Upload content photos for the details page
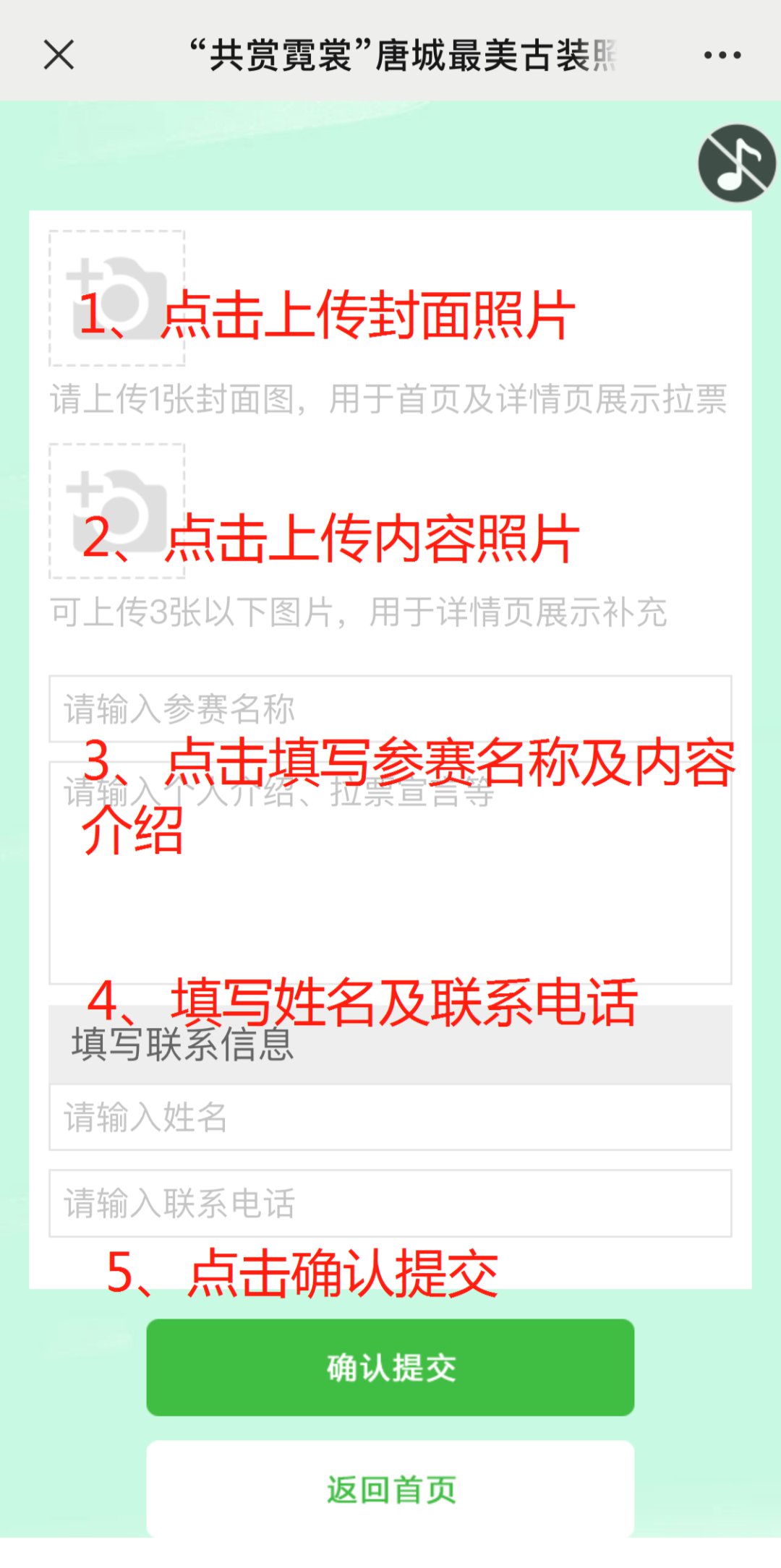 (116, 511)
